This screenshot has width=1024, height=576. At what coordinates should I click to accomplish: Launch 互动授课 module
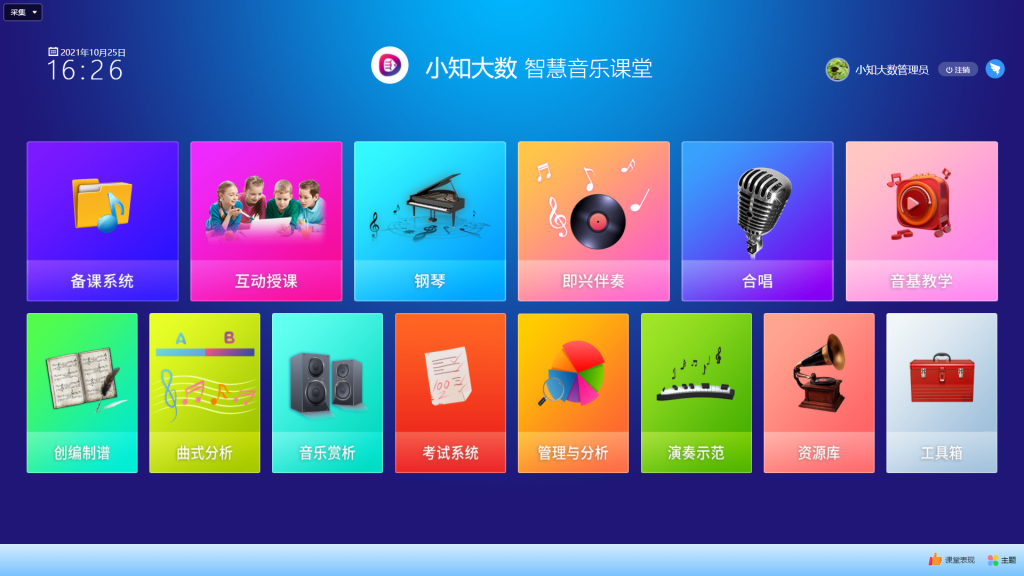click(x=266, y=221)
